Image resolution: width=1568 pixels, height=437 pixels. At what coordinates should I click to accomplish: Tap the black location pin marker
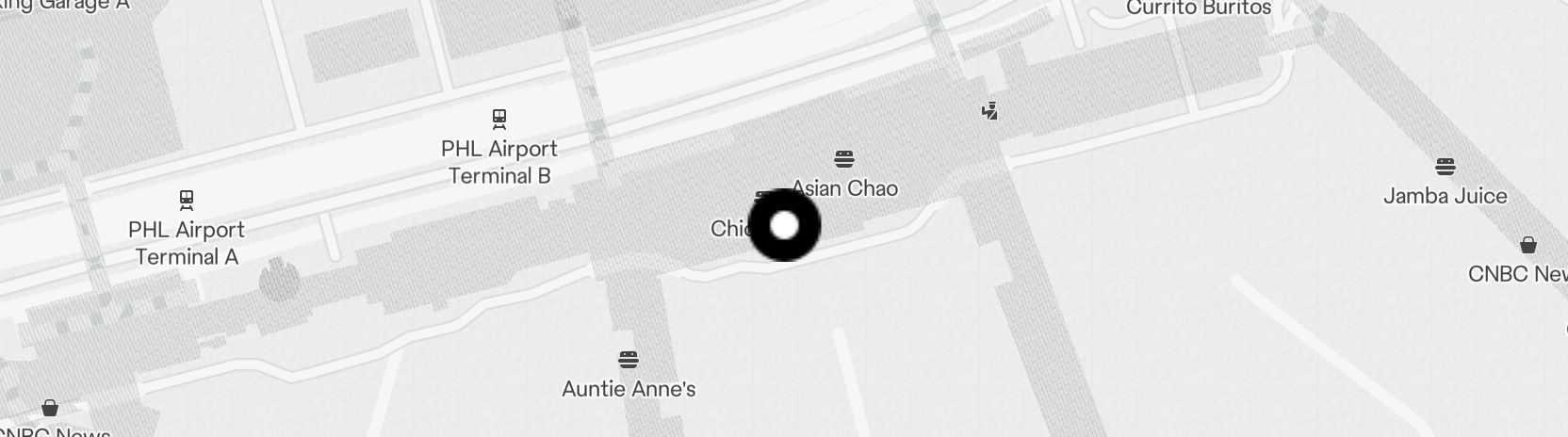784,226
